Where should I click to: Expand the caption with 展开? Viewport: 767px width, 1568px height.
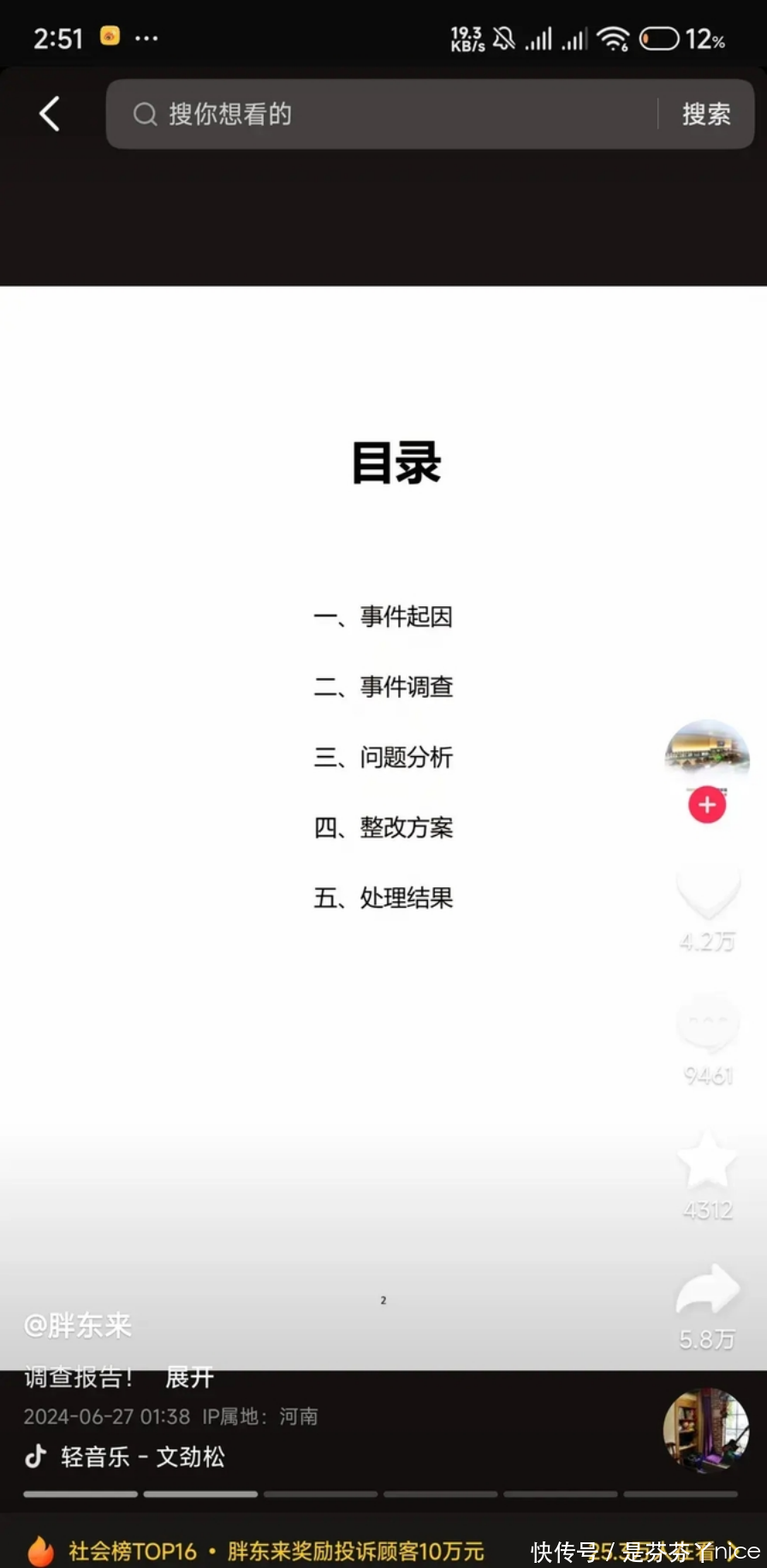tap(189, 1377)
